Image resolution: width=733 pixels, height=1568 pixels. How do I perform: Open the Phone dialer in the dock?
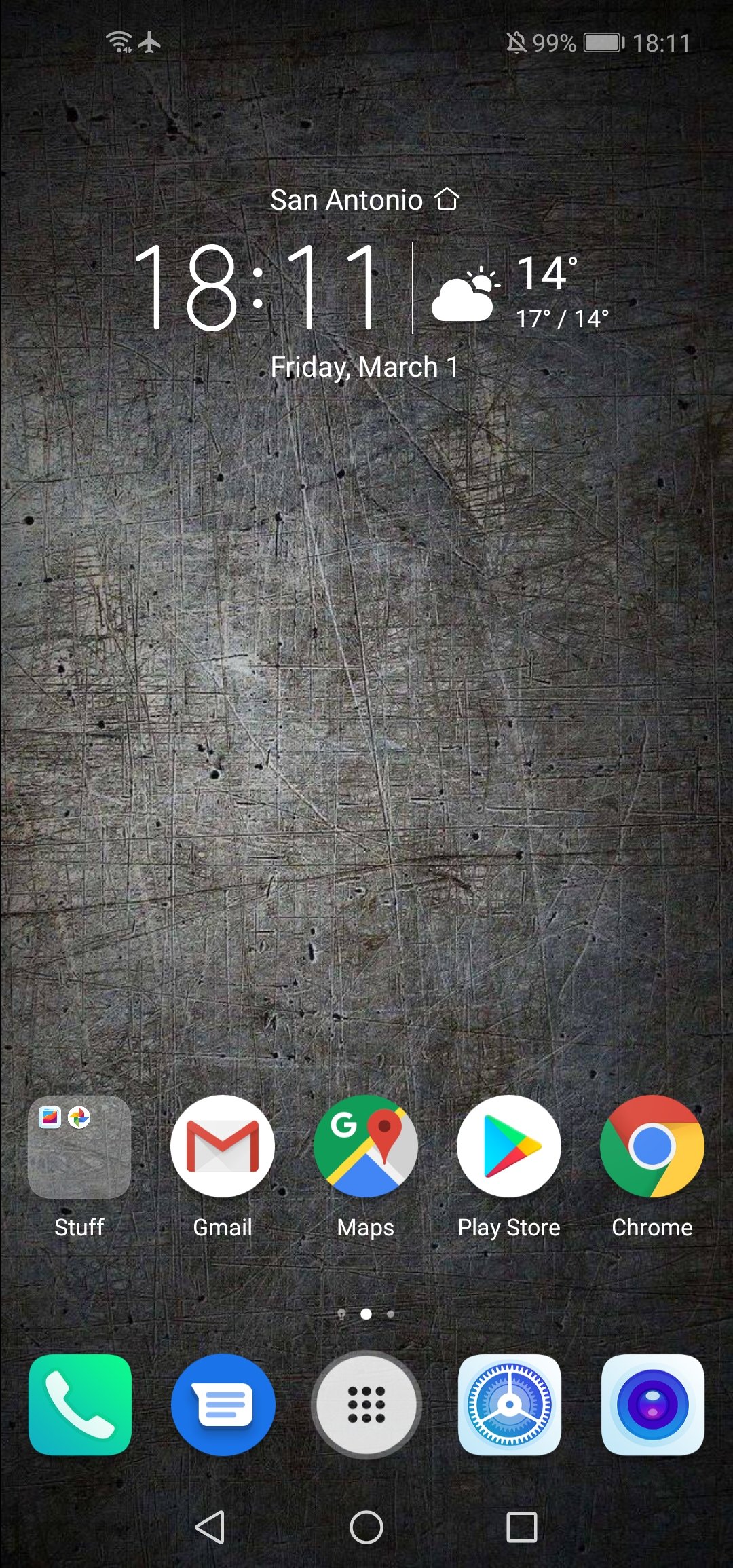(80, 1404)
